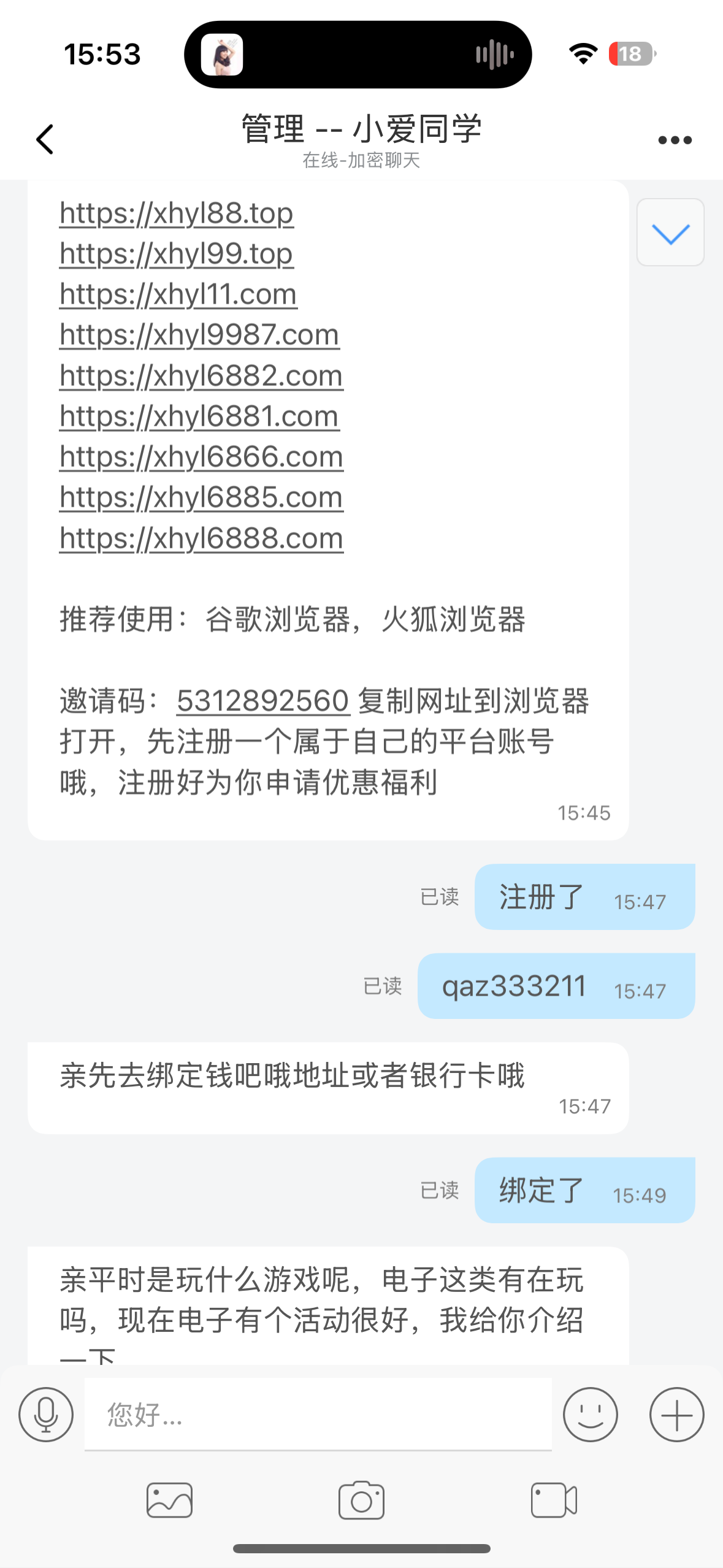Tap the invitation code 5312892560
The width and height of the screenshot is (723, 1568).
coord(263,701)
